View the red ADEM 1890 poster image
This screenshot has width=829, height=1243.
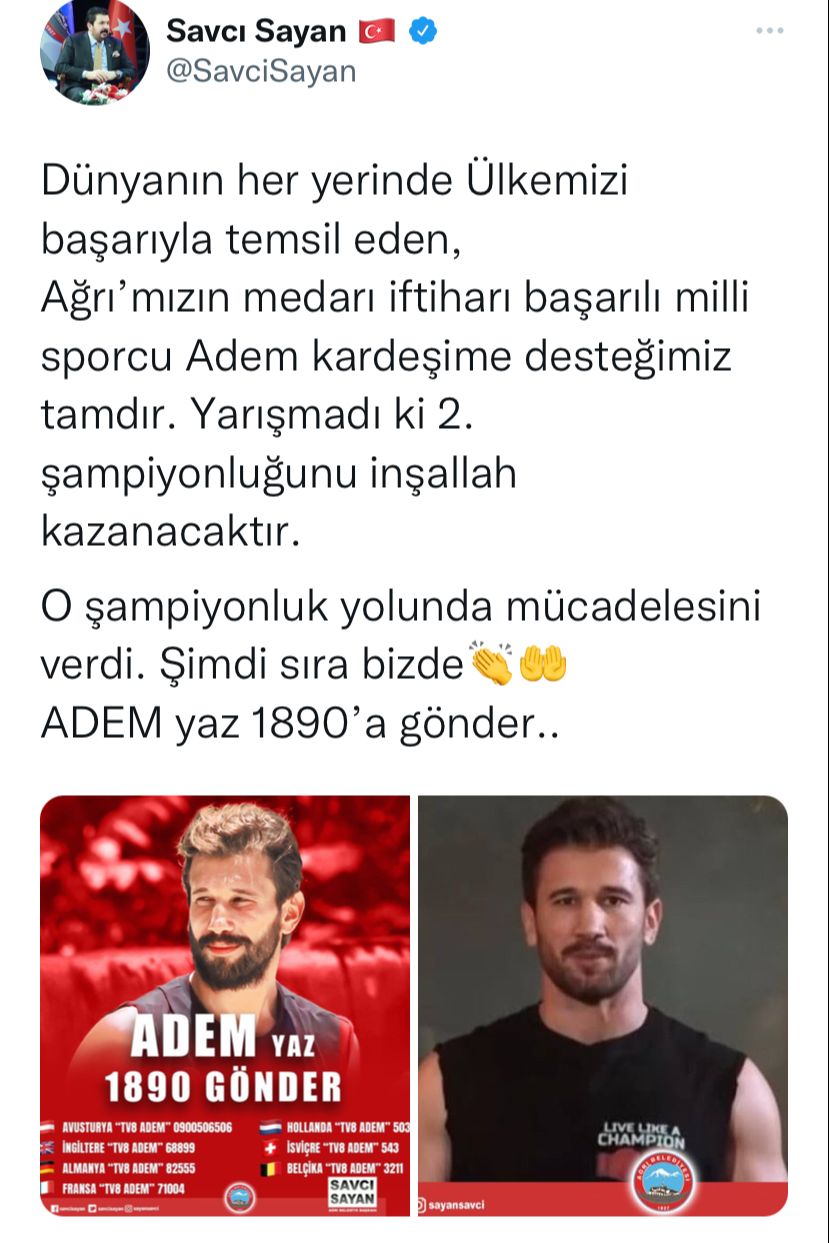pyautogui.click(x=225, y=1004)
